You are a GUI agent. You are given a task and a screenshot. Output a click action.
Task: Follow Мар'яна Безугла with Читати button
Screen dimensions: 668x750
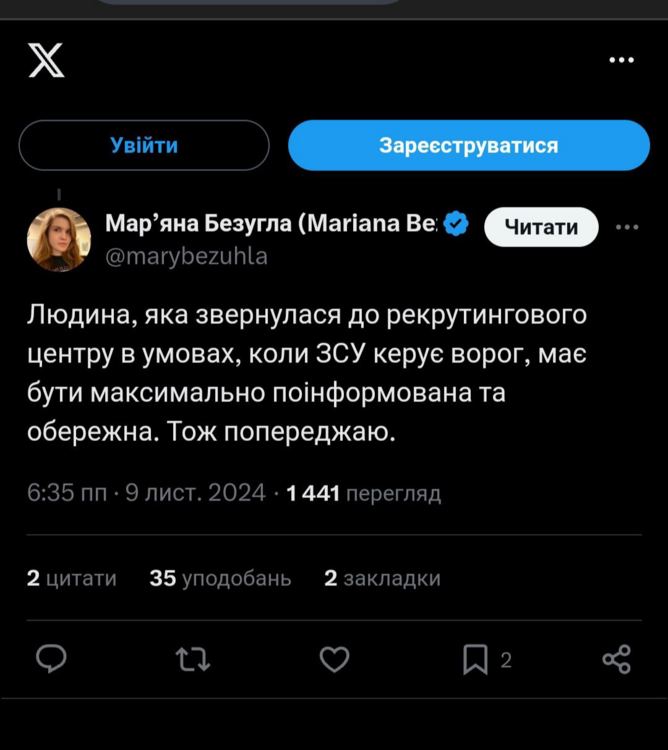coord(540,227)
